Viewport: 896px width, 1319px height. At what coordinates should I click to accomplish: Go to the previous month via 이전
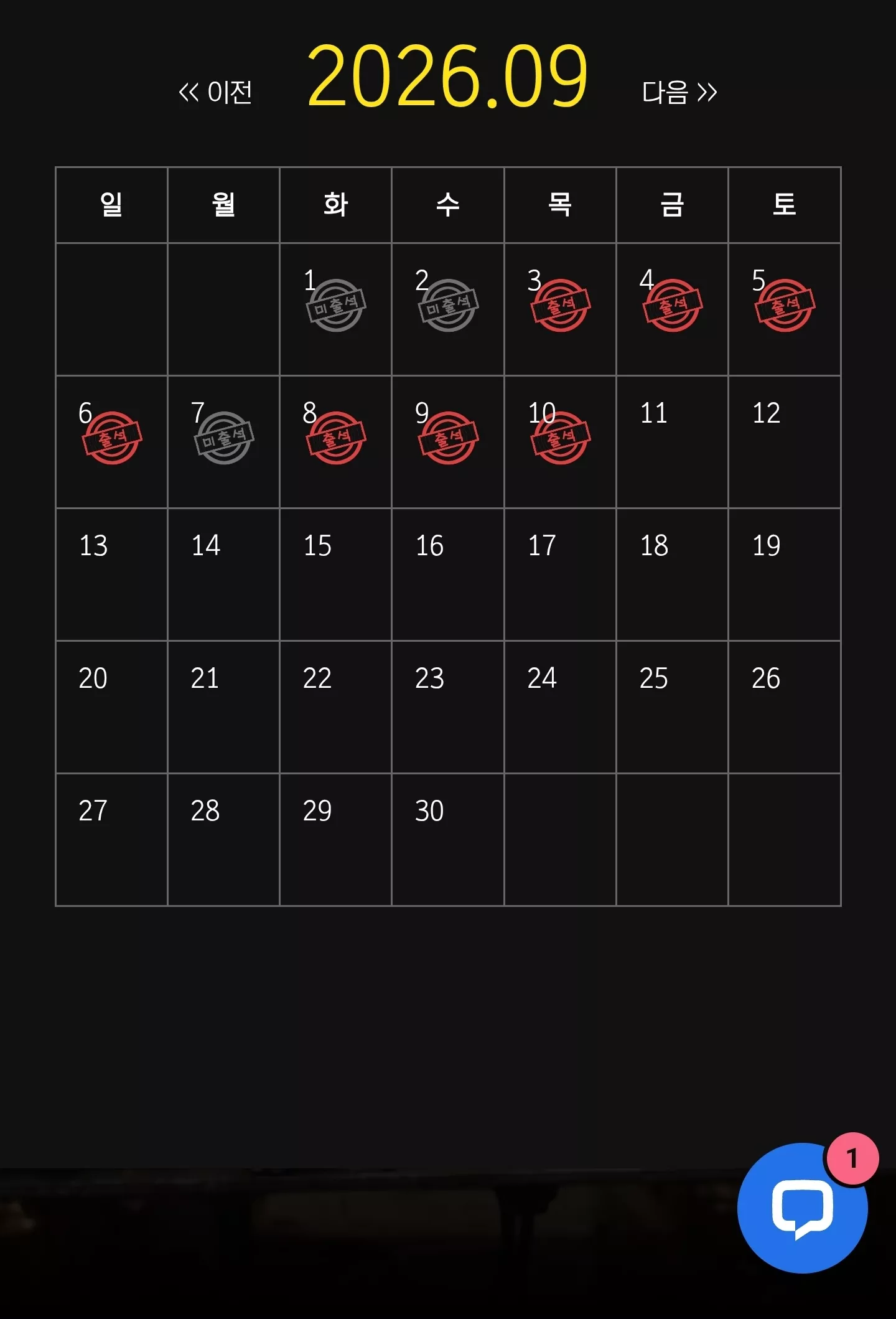215,92
